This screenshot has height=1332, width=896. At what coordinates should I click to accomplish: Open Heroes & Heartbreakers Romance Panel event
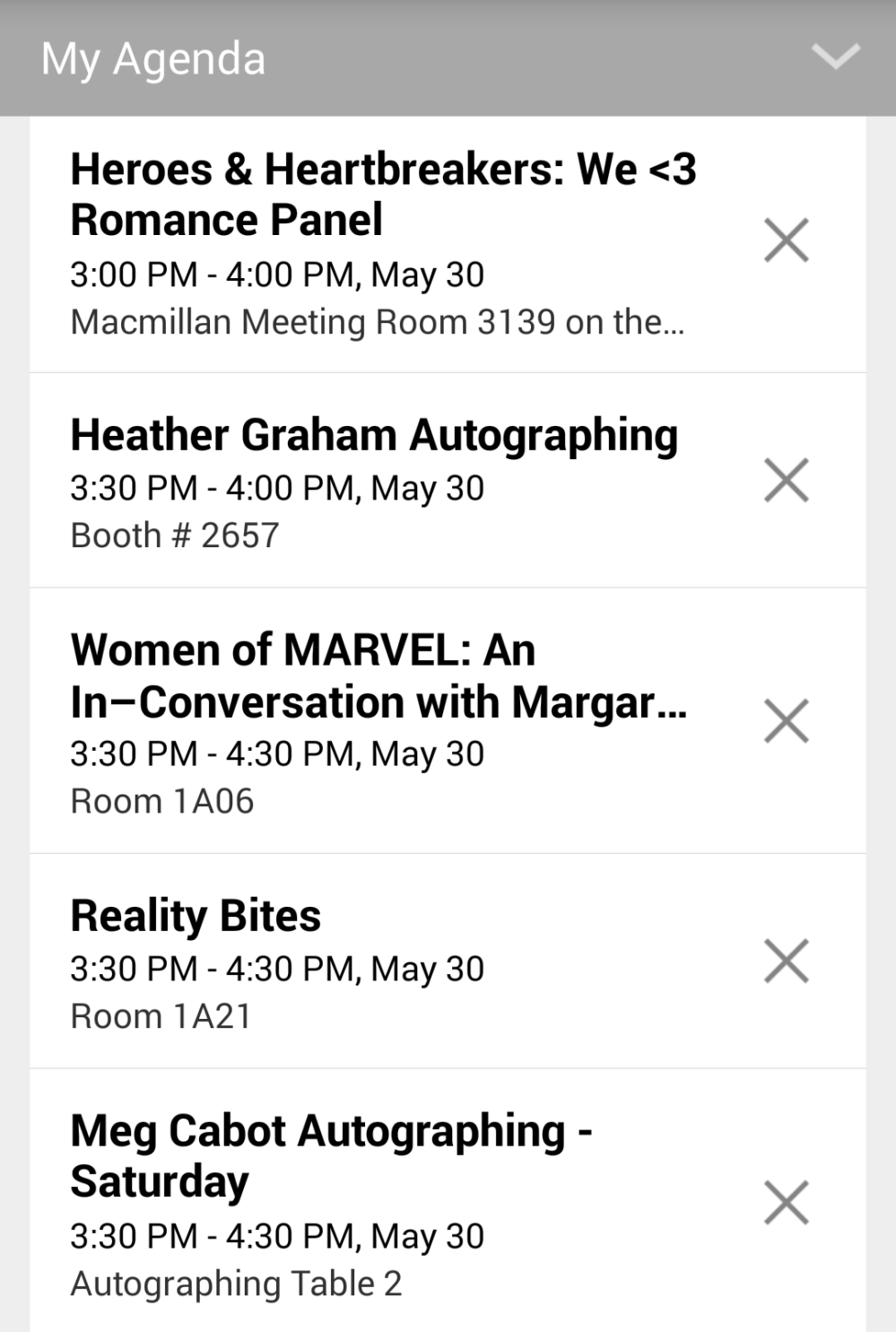coord(383,244)
